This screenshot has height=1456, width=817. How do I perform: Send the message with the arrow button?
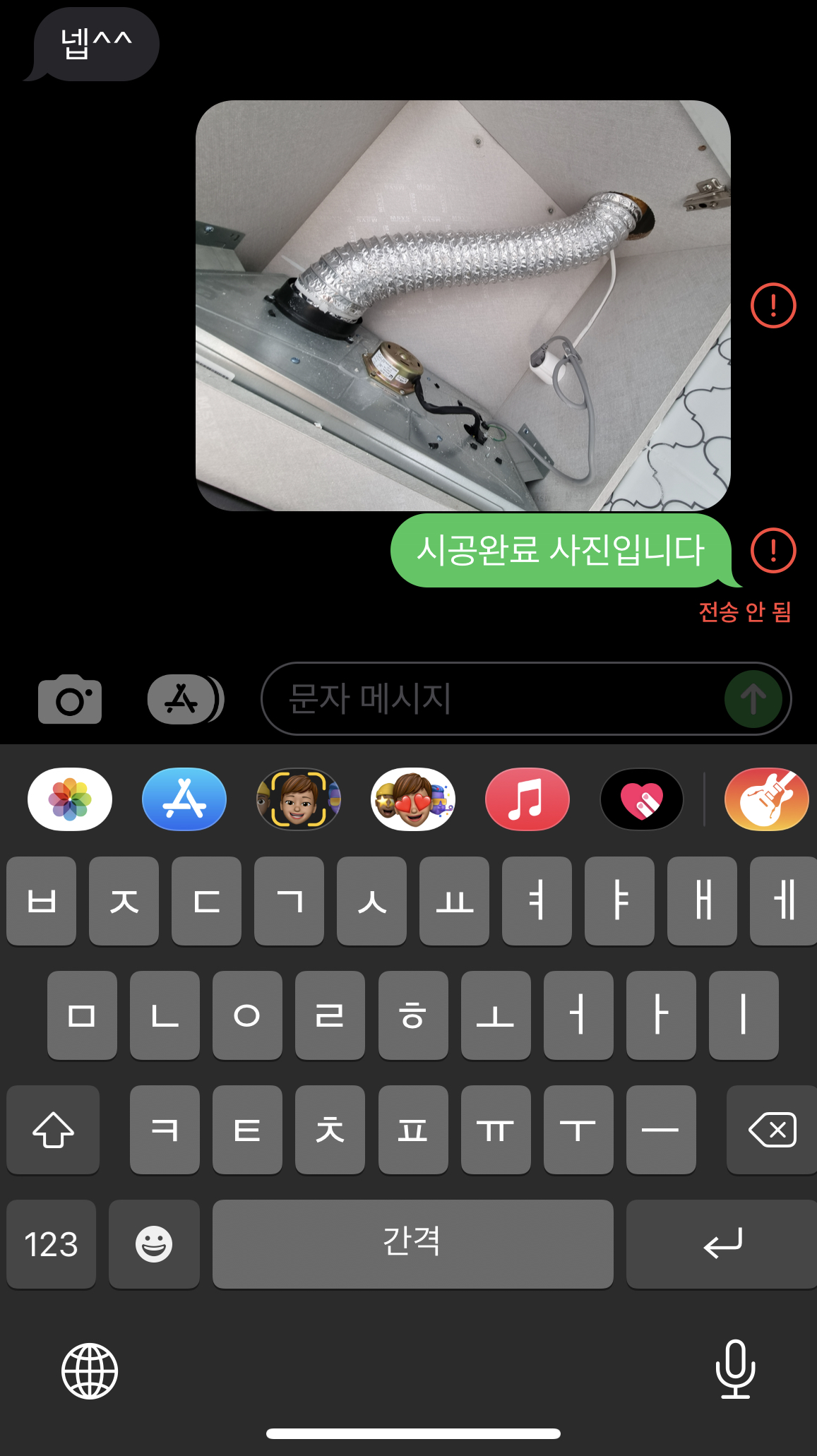point(753,699)
